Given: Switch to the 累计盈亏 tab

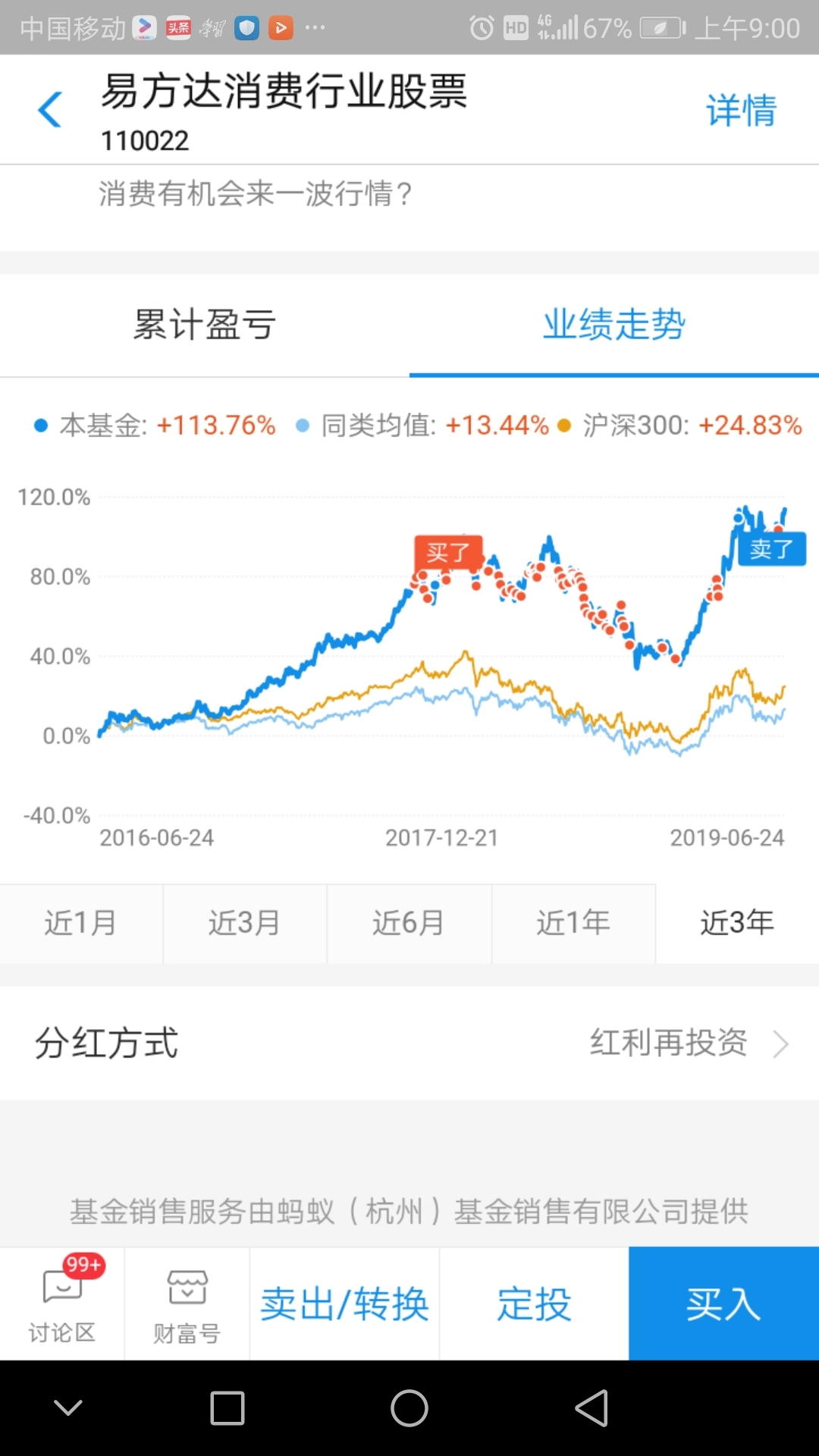Looking at the screenshot, I should (x=205, y=325).
